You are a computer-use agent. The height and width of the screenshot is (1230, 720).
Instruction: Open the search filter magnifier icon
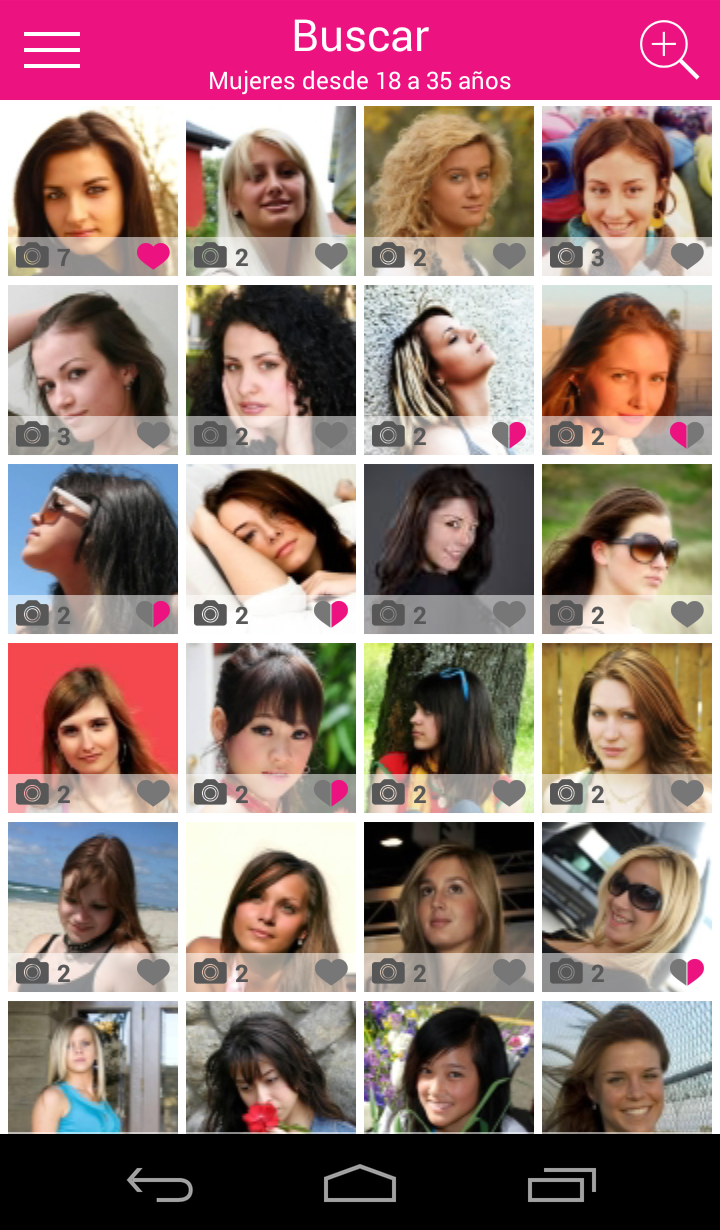pyautogui.click(x=668, y=49)
